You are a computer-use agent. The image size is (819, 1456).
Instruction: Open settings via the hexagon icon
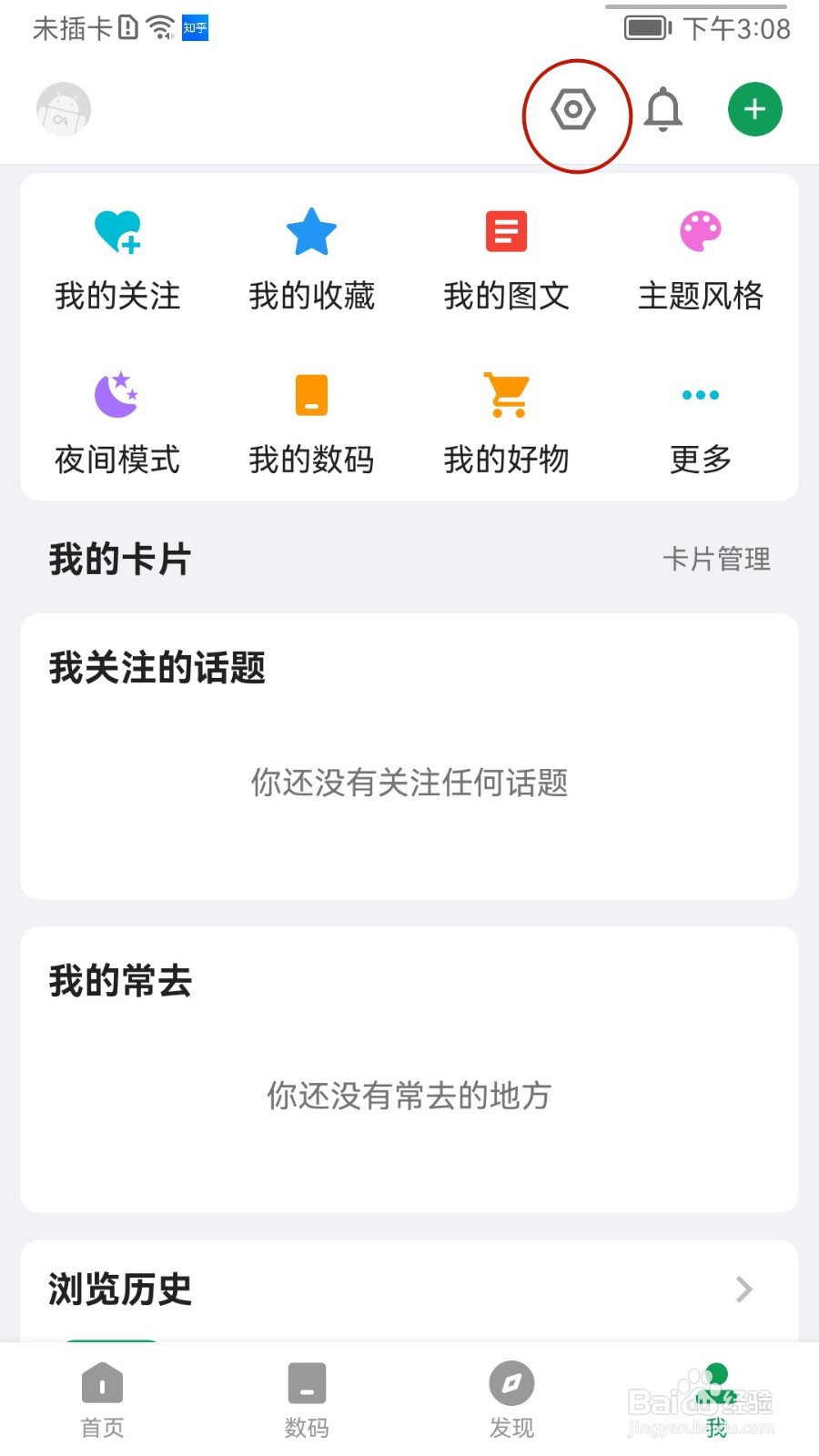coord(573,110)
